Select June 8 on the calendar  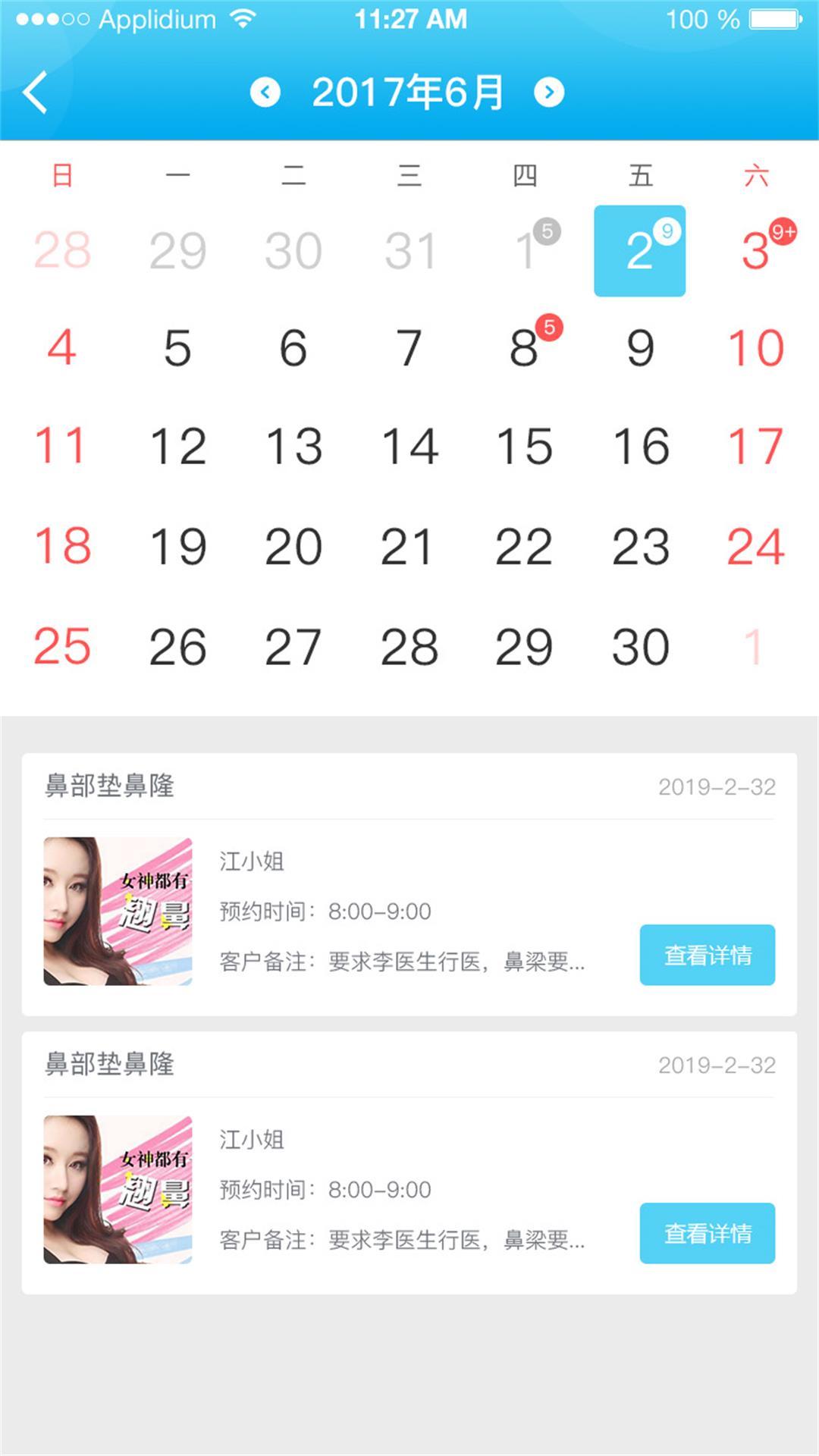click(525, 348)
